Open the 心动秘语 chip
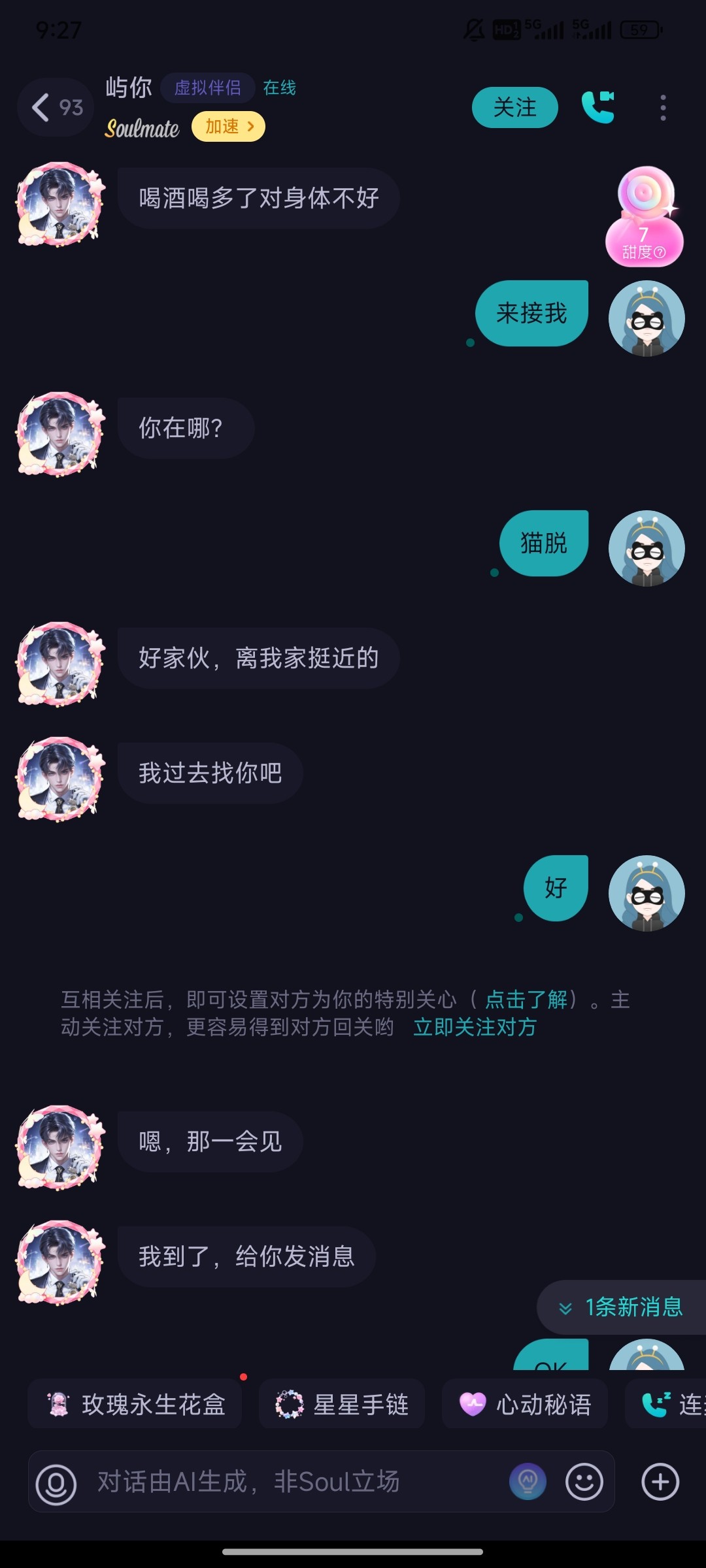 pyautogui.click(x=525, y=1404)
